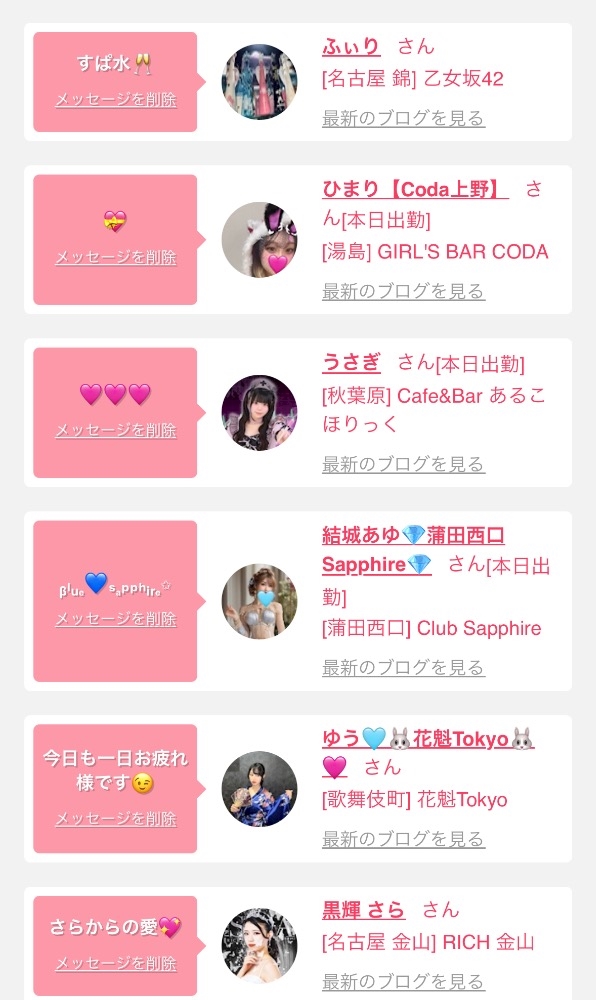Screen dimensions: 596x1000
Task: View ふぃり's latest blog
Action: (403, 118)
